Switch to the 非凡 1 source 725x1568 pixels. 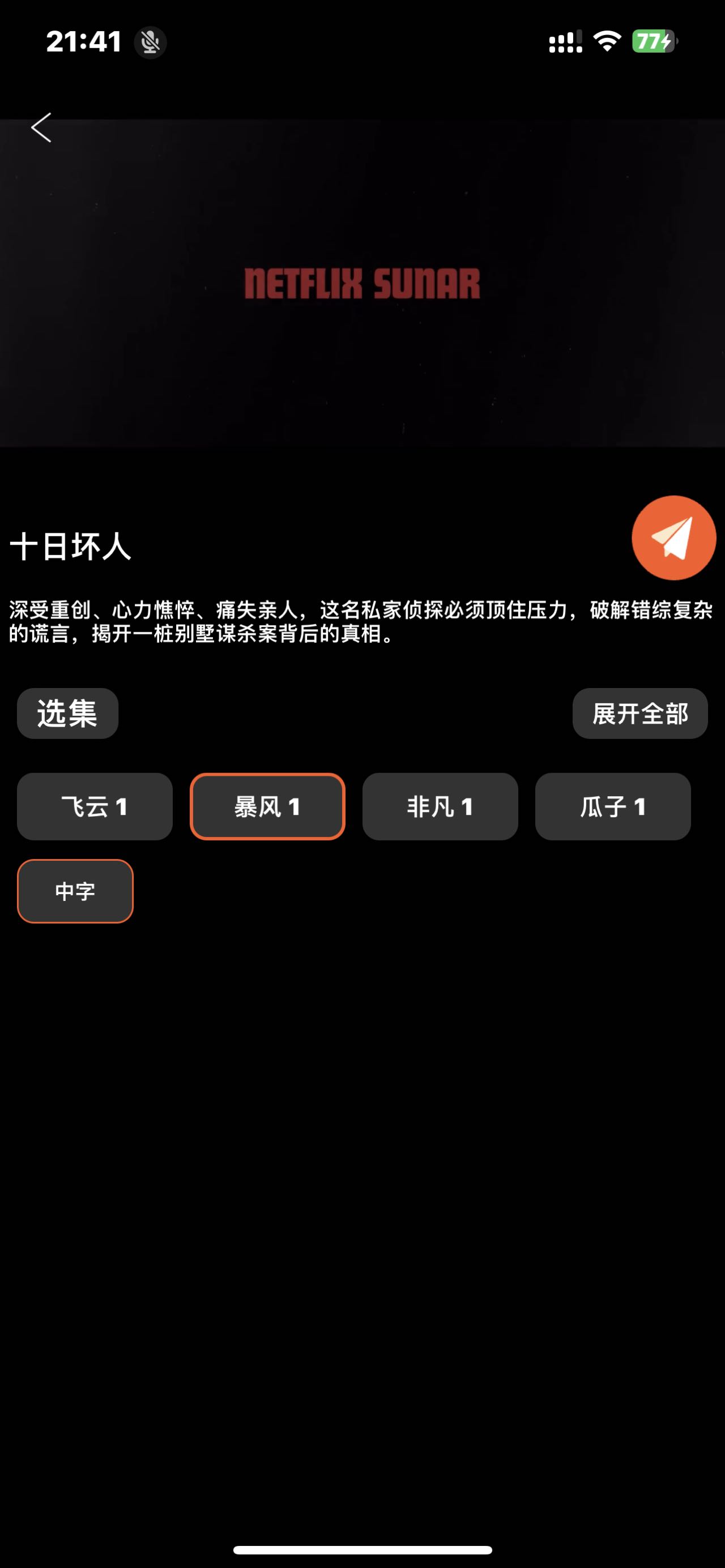point(440,806)
